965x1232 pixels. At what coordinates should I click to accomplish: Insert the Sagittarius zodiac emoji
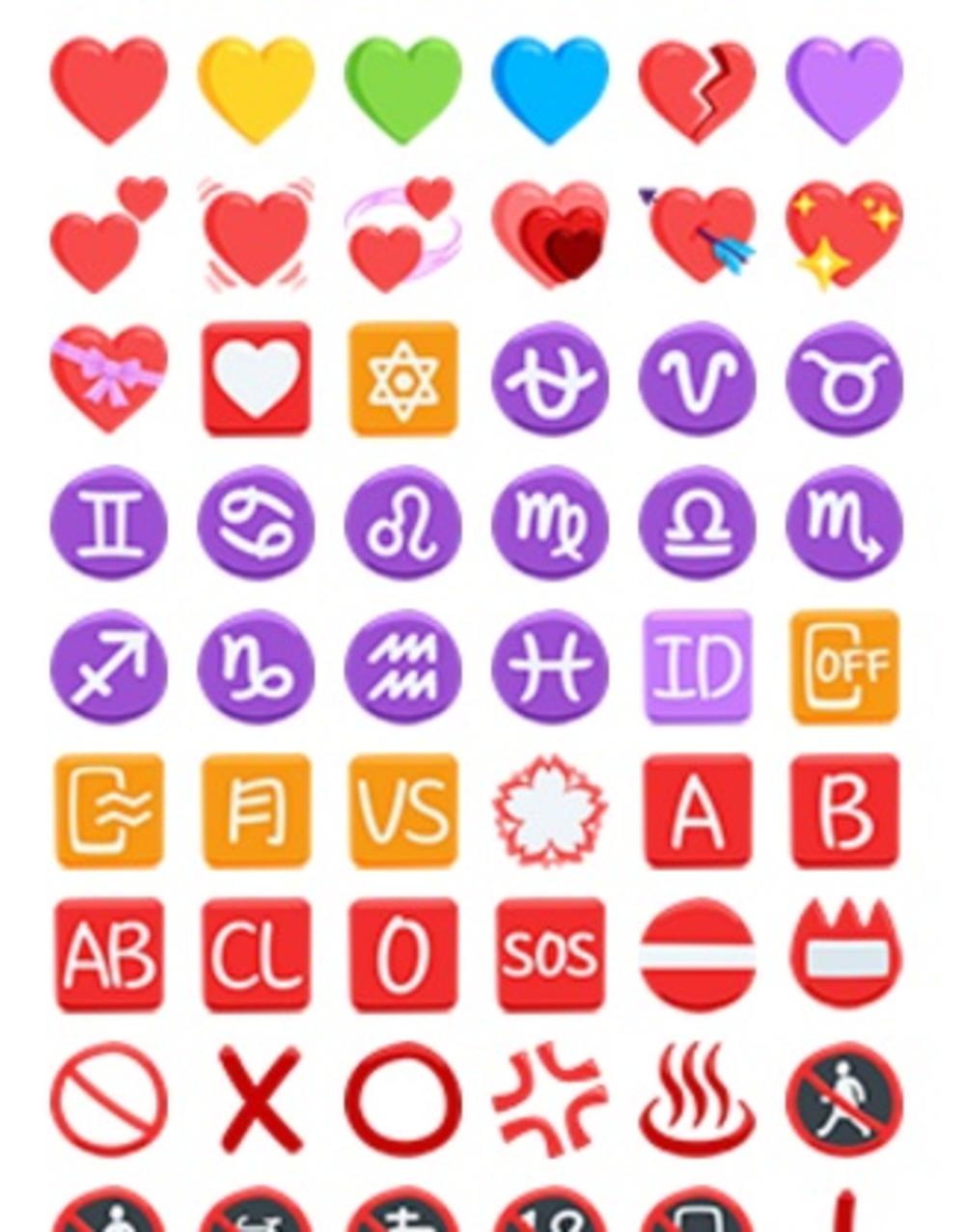(108, 667)
